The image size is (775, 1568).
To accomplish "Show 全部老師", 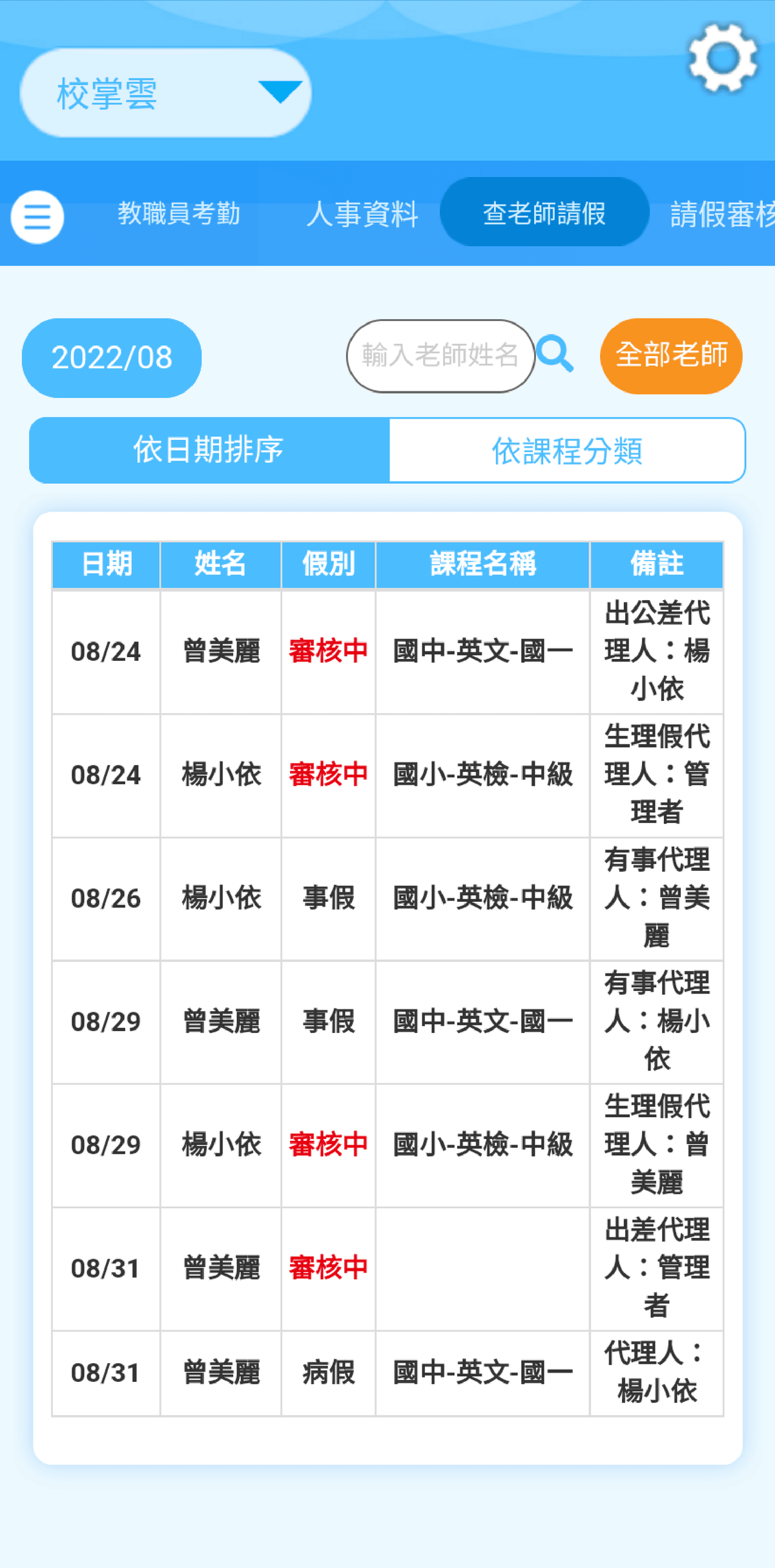I will 671,355.
